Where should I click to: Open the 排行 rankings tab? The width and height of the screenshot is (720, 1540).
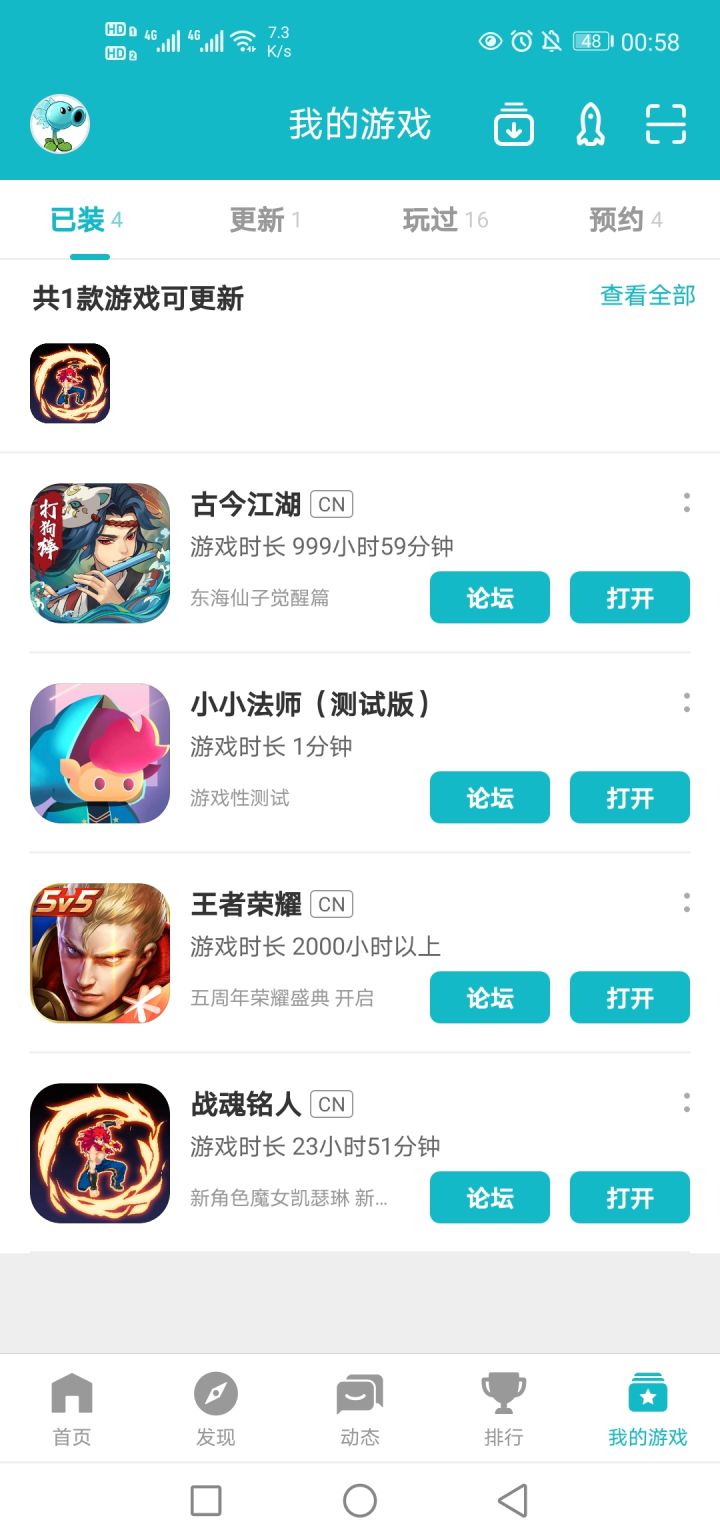[x=504, y=1410]
